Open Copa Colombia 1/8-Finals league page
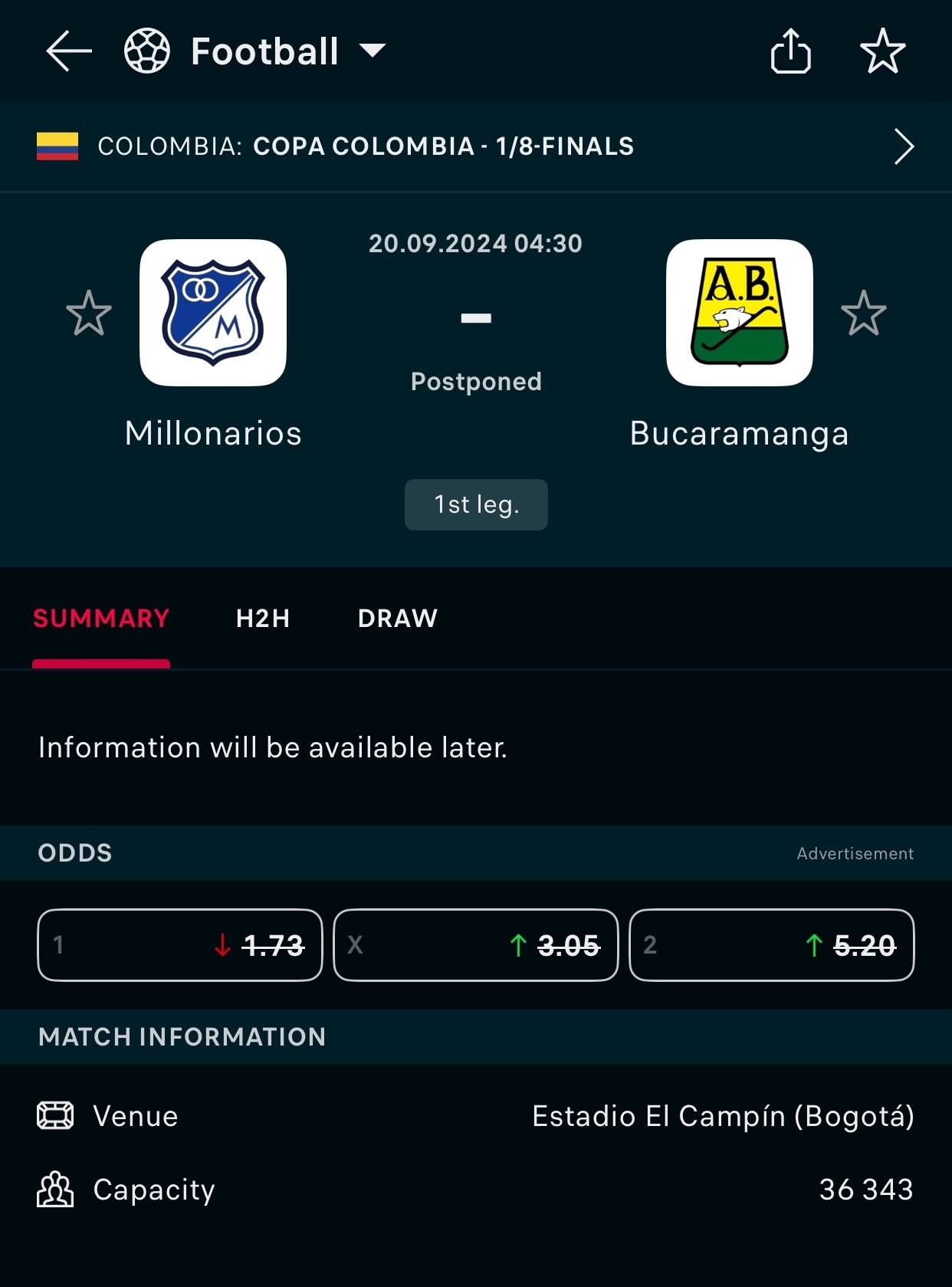The height and width of the screenshot is (1287, 952). [475, 146]
